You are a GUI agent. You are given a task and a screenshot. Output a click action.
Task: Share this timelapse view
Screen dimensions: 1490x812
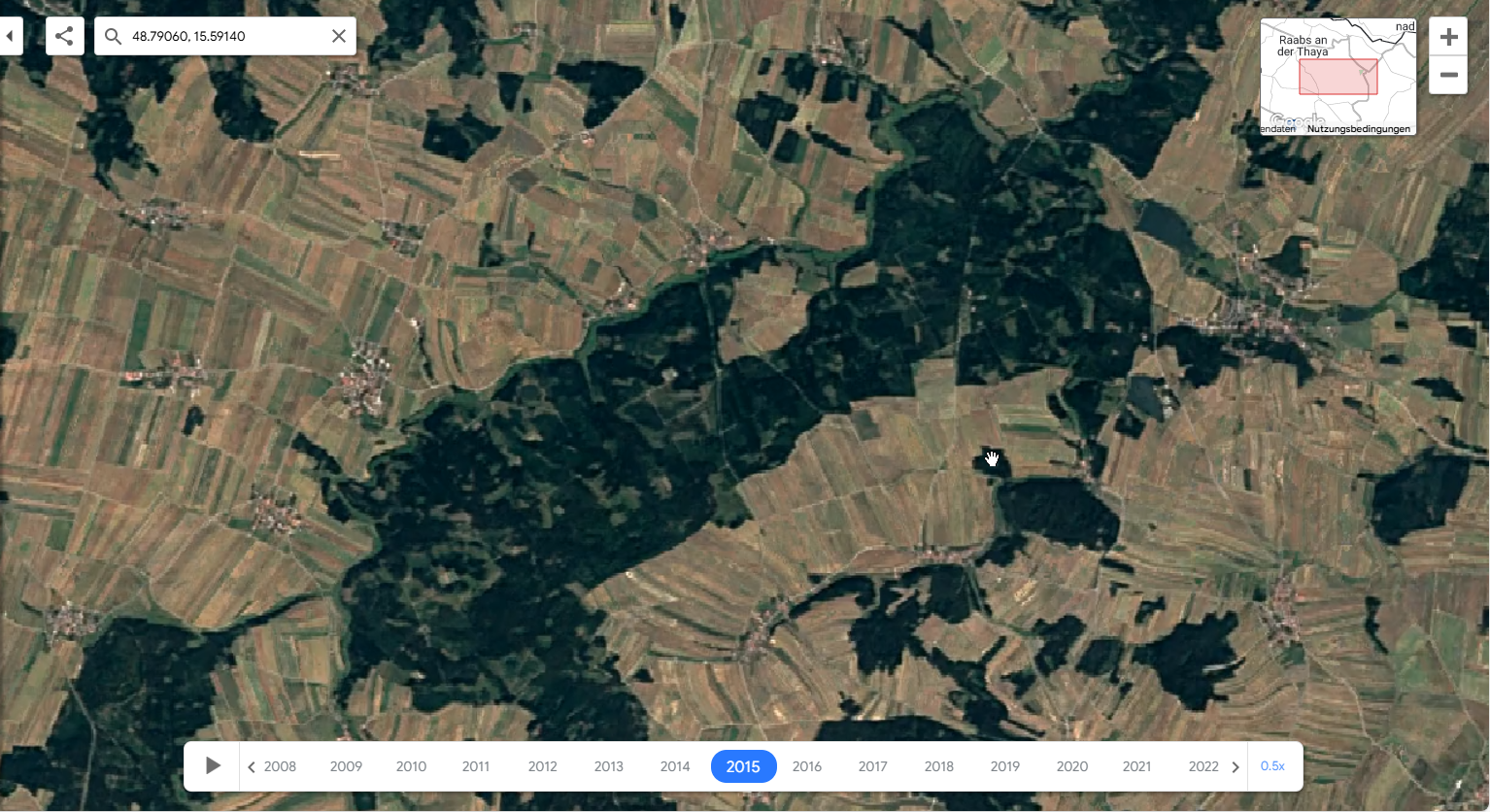tap(64, 37)
